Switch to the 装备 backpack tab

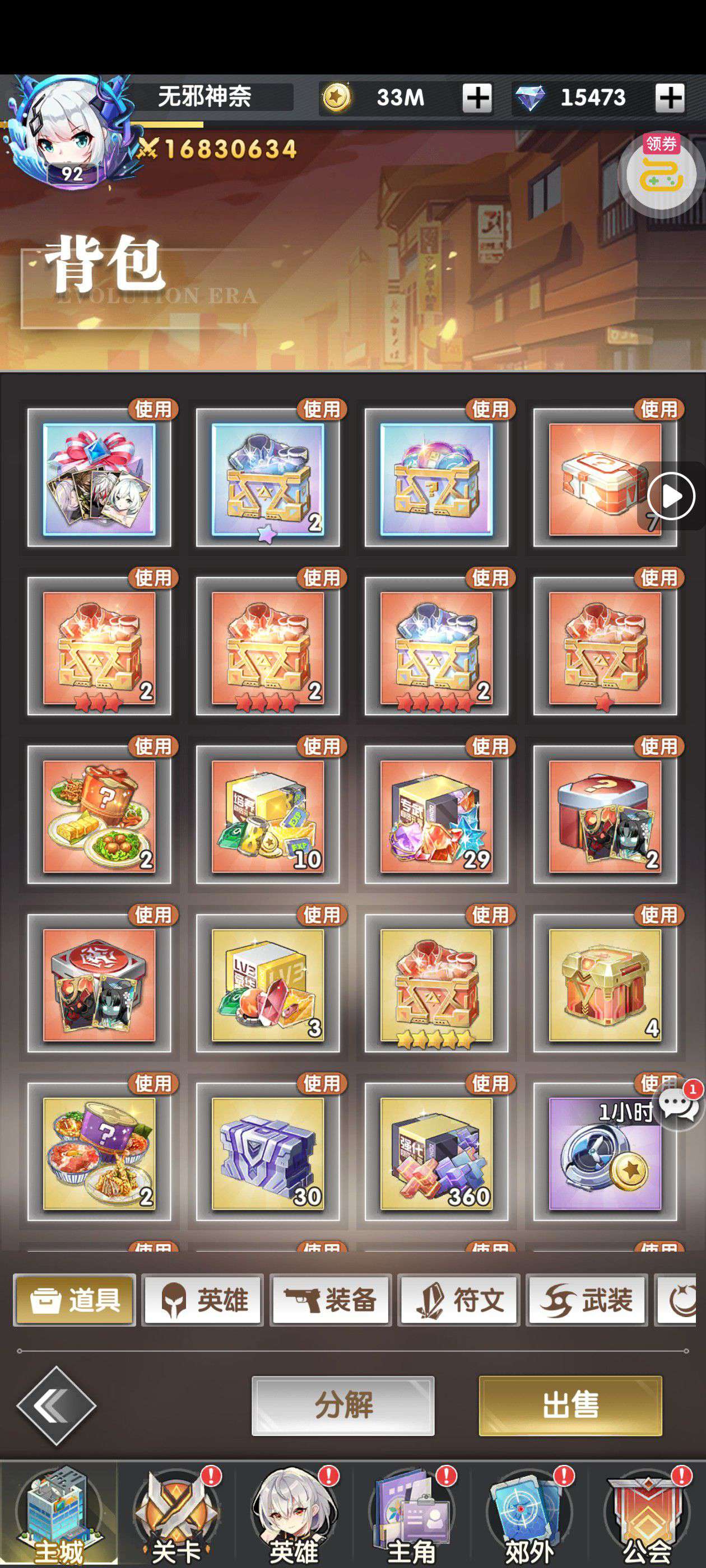click(x=331, y=1300)
